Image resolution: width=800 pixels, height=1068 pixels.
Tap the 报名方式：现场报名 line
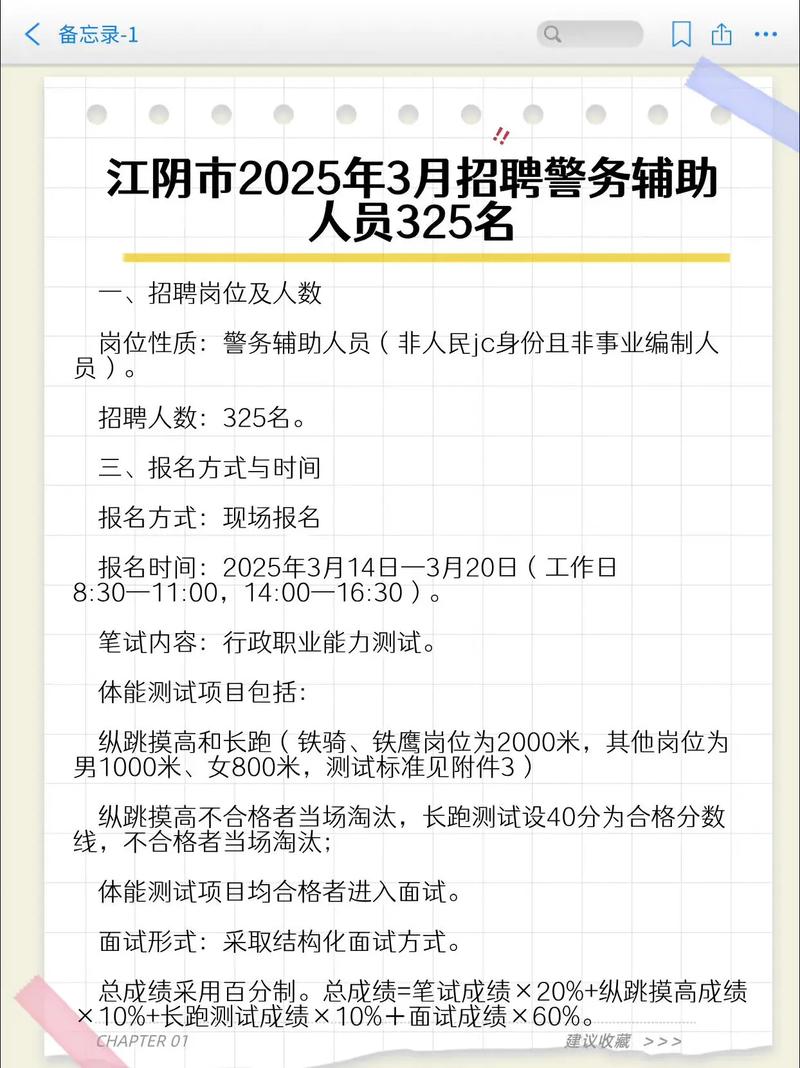210,518
